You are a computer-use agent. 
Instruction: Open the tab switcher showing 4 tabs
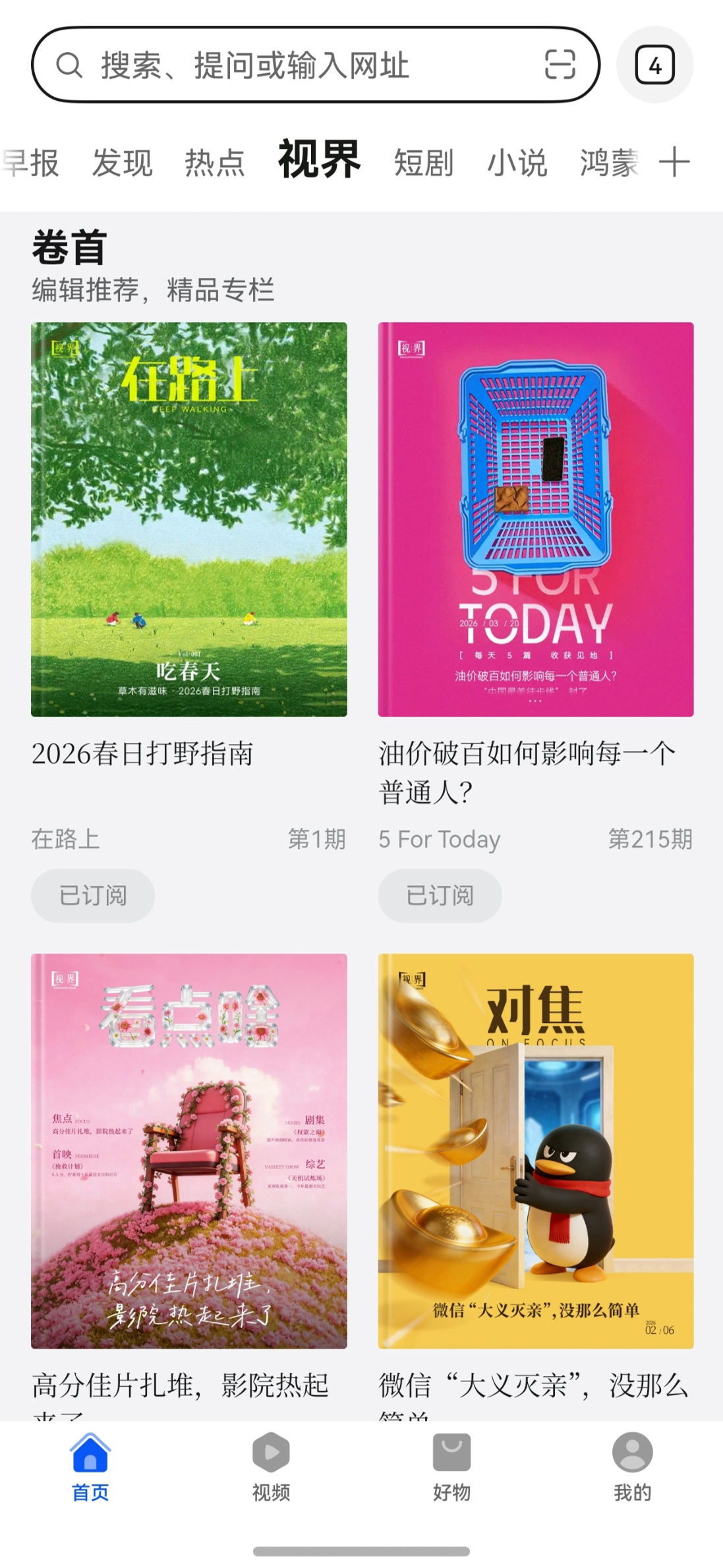[x=654, y=65]
